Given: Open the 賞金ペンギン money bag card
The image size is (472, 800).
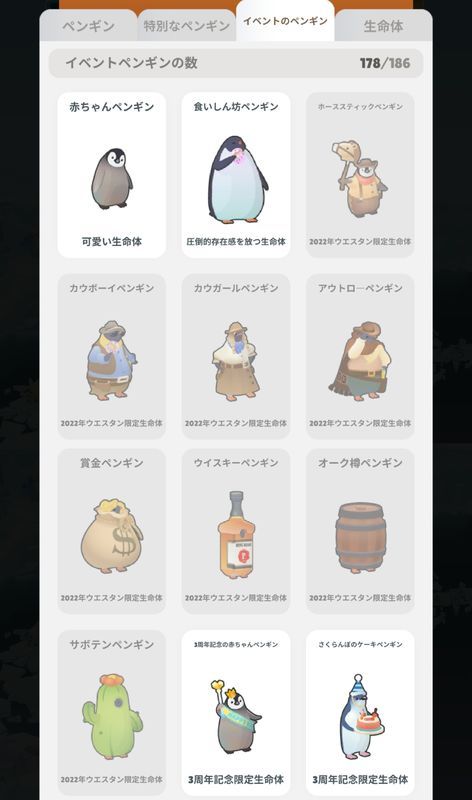Looking at the screenshot, I should click(112, 531).
